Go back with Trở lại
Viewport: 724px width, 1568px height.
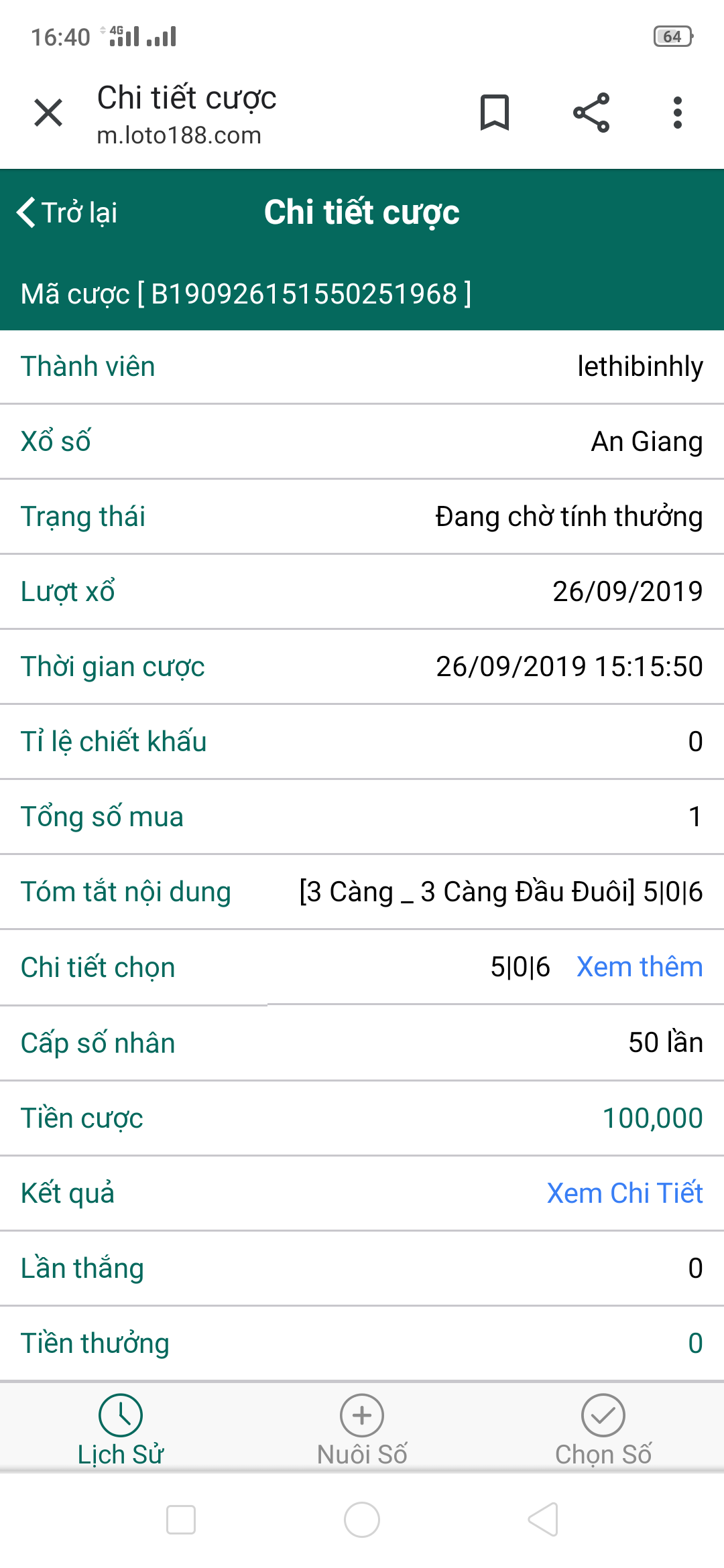tap(67, 212)
